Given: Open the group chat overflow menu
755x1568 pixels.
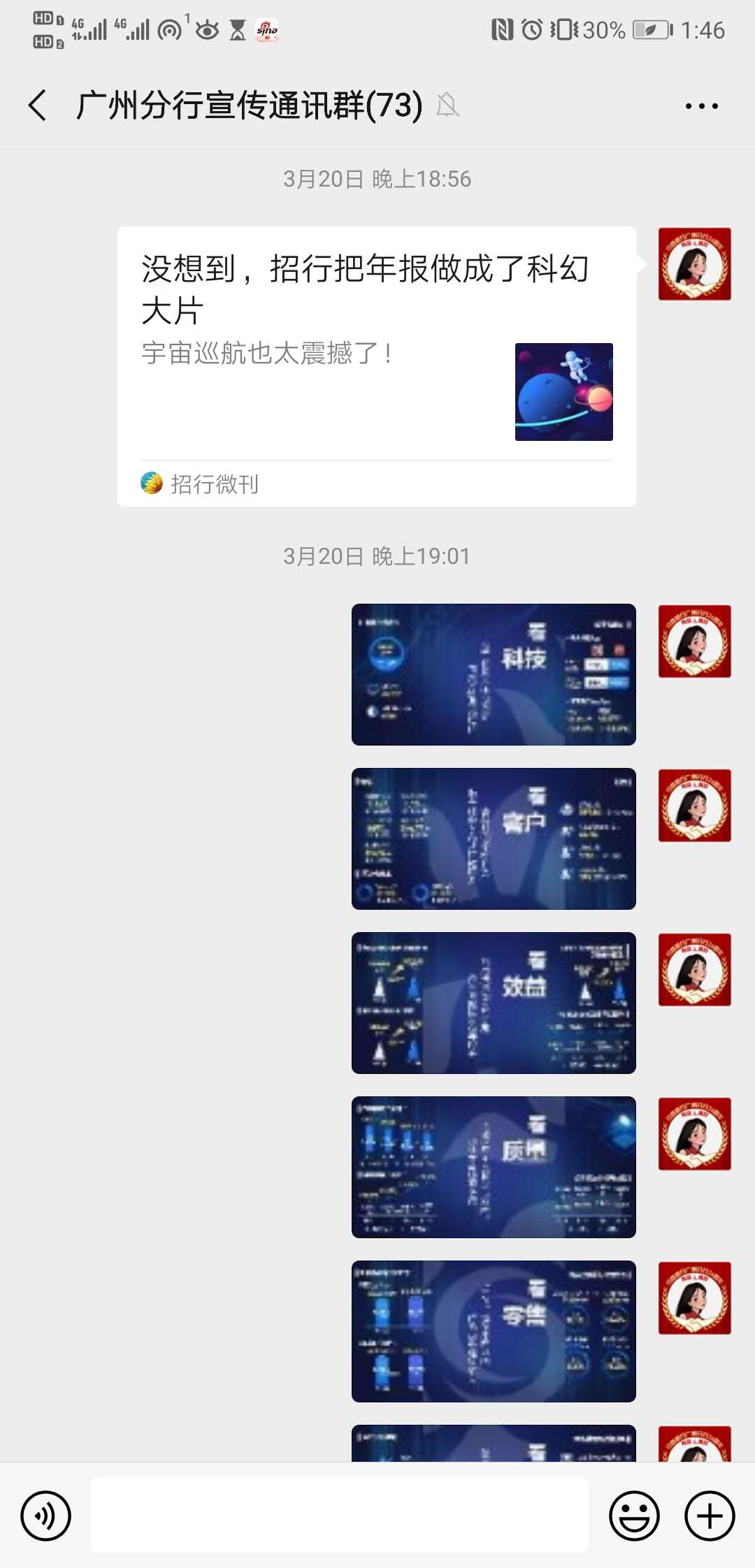Looking at the screenshot, I should tap(701, 106).
